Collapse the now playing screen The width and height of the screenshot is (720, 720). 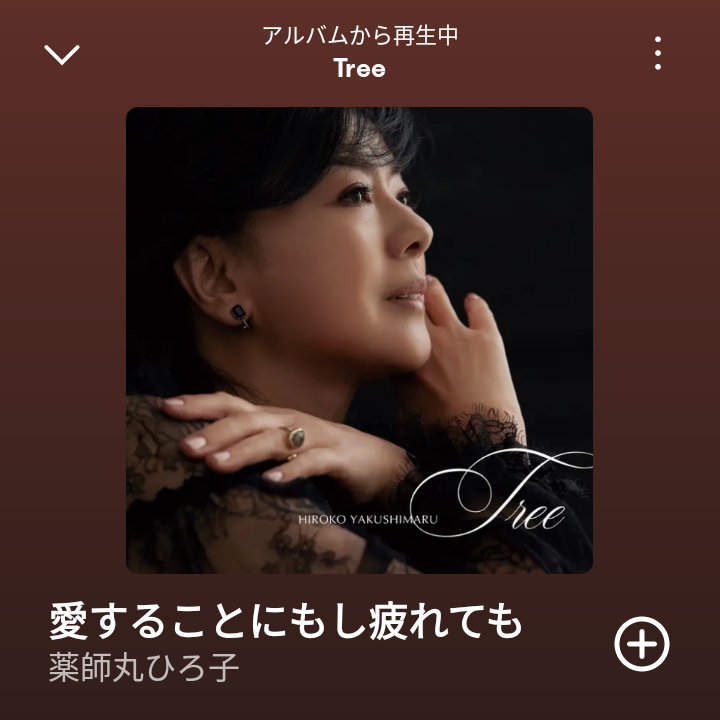click(62, 54)
